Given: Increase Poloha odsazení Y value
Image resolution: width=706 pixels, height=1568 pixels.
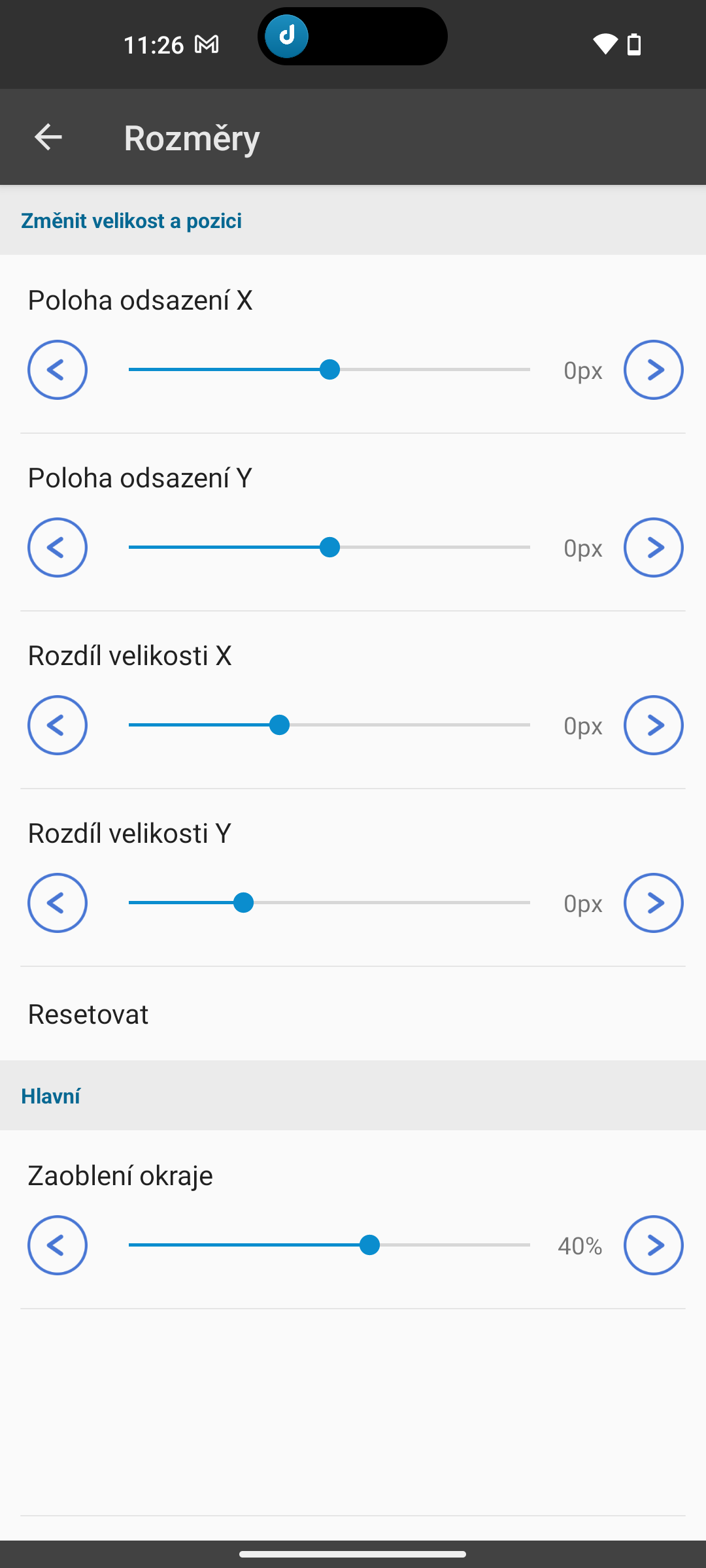Looking at the screenshot, I should [x=653, y=547].
